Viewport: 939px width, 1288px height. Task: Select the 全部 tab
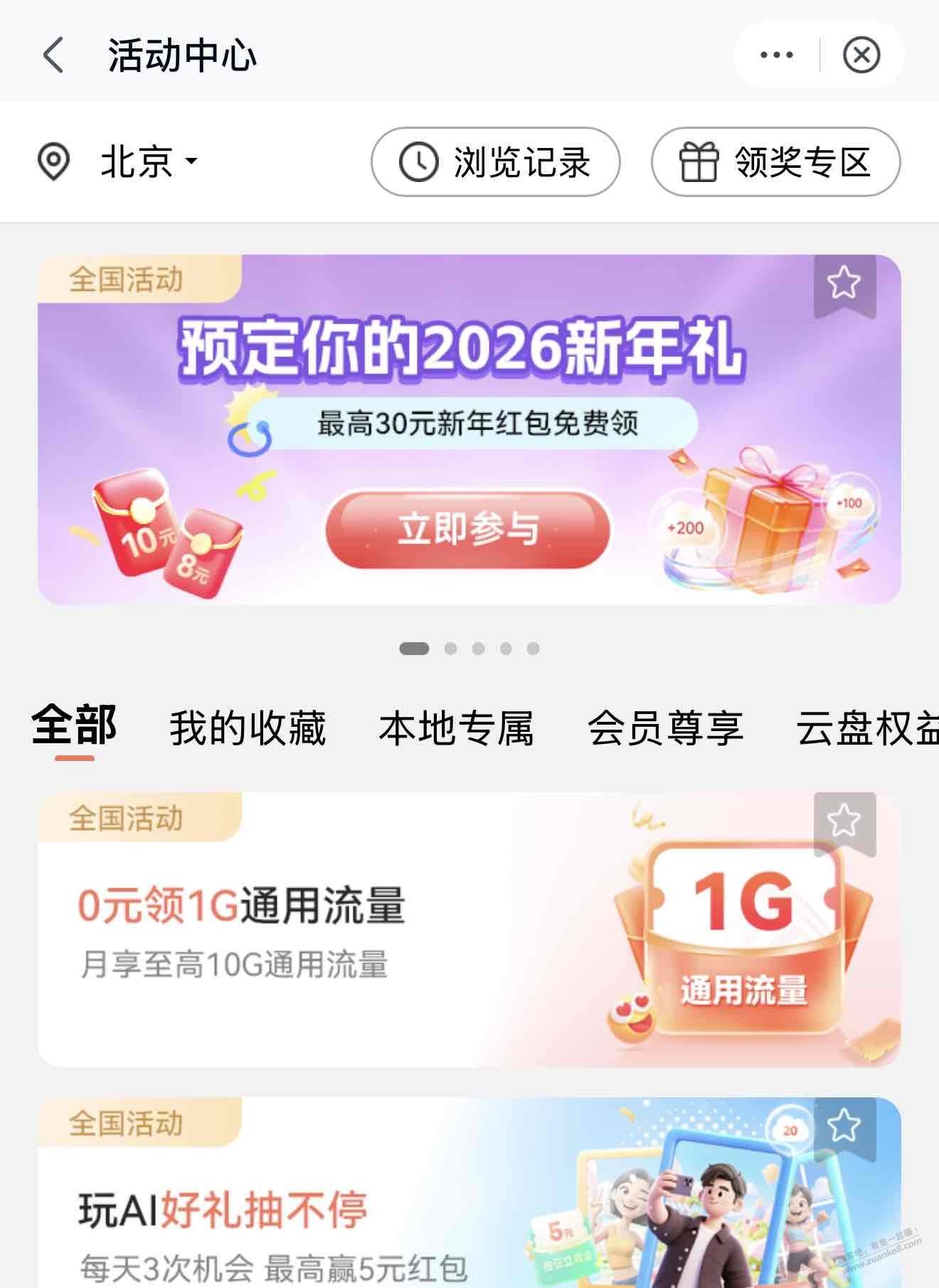pos(74,727)
